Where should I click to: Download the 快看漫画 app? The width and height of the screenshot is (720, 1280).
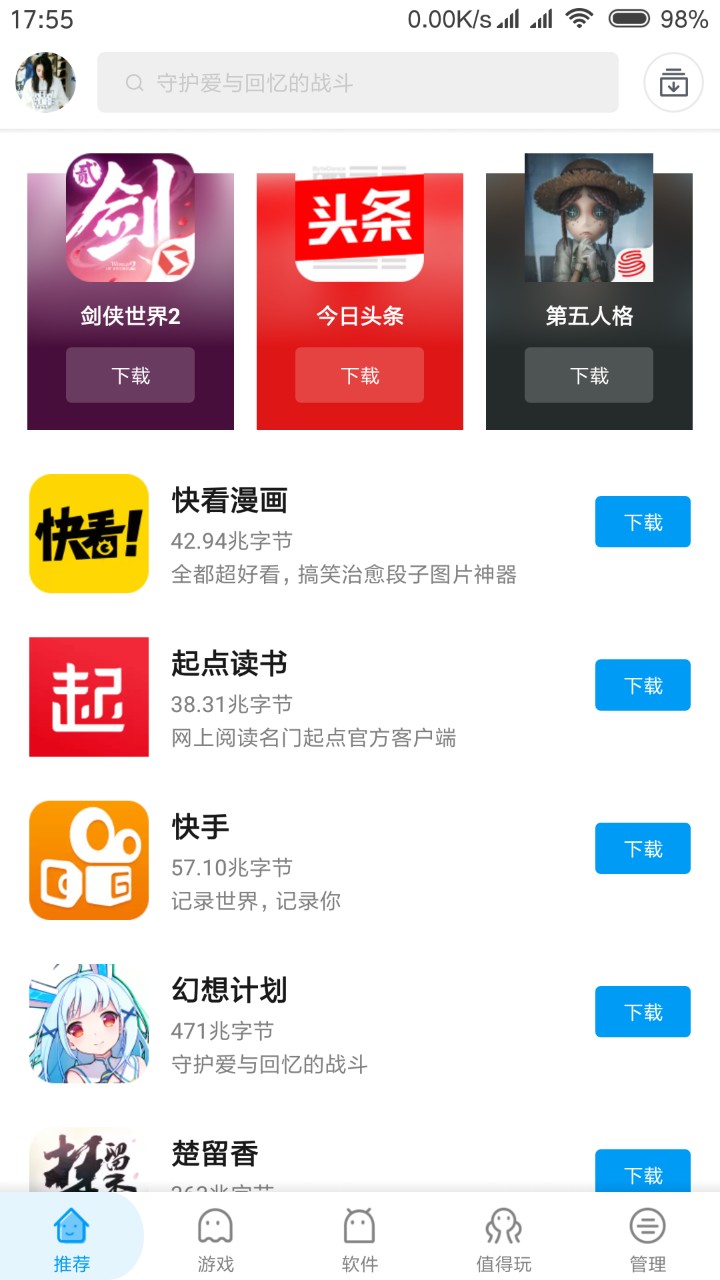(x=642, y=522)
